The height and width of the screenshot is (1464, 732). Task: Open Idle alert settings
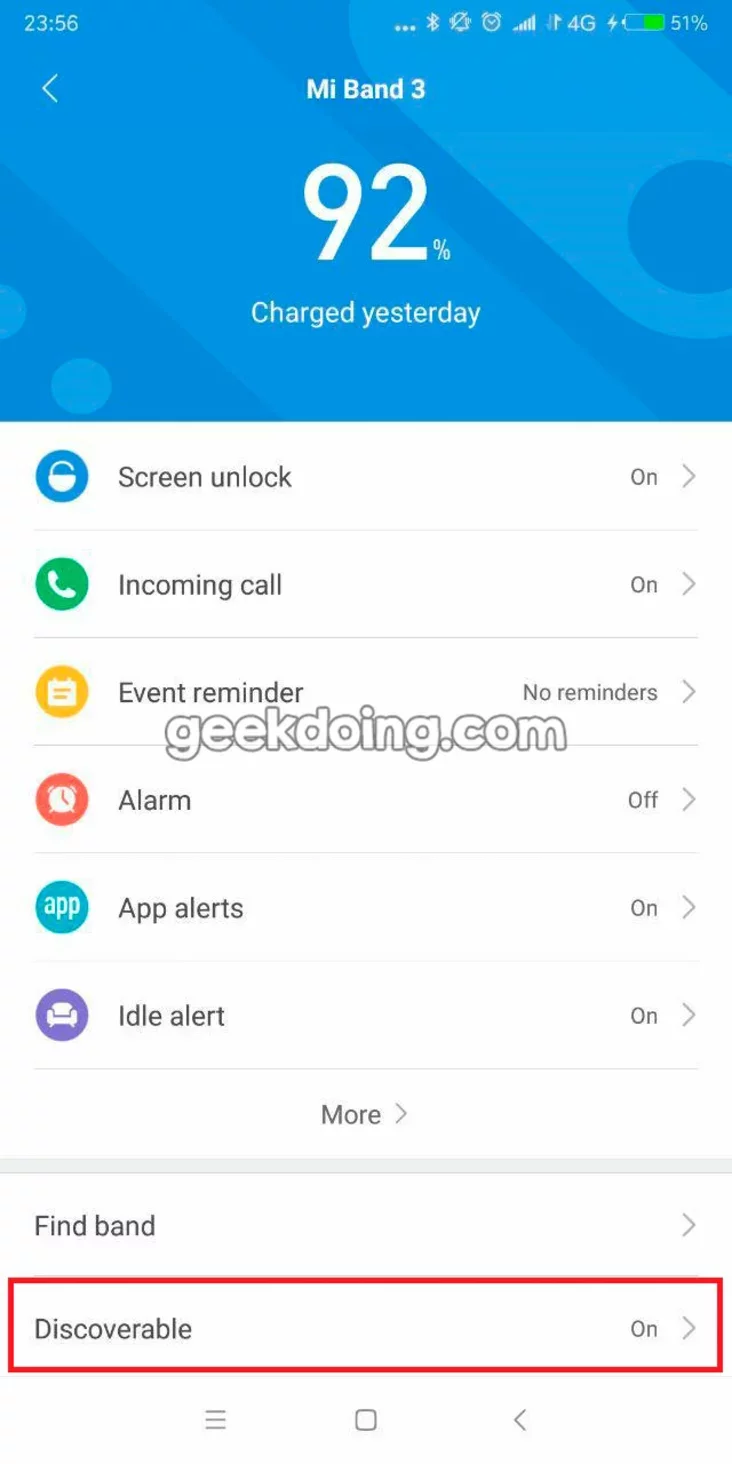point(365,1016)
